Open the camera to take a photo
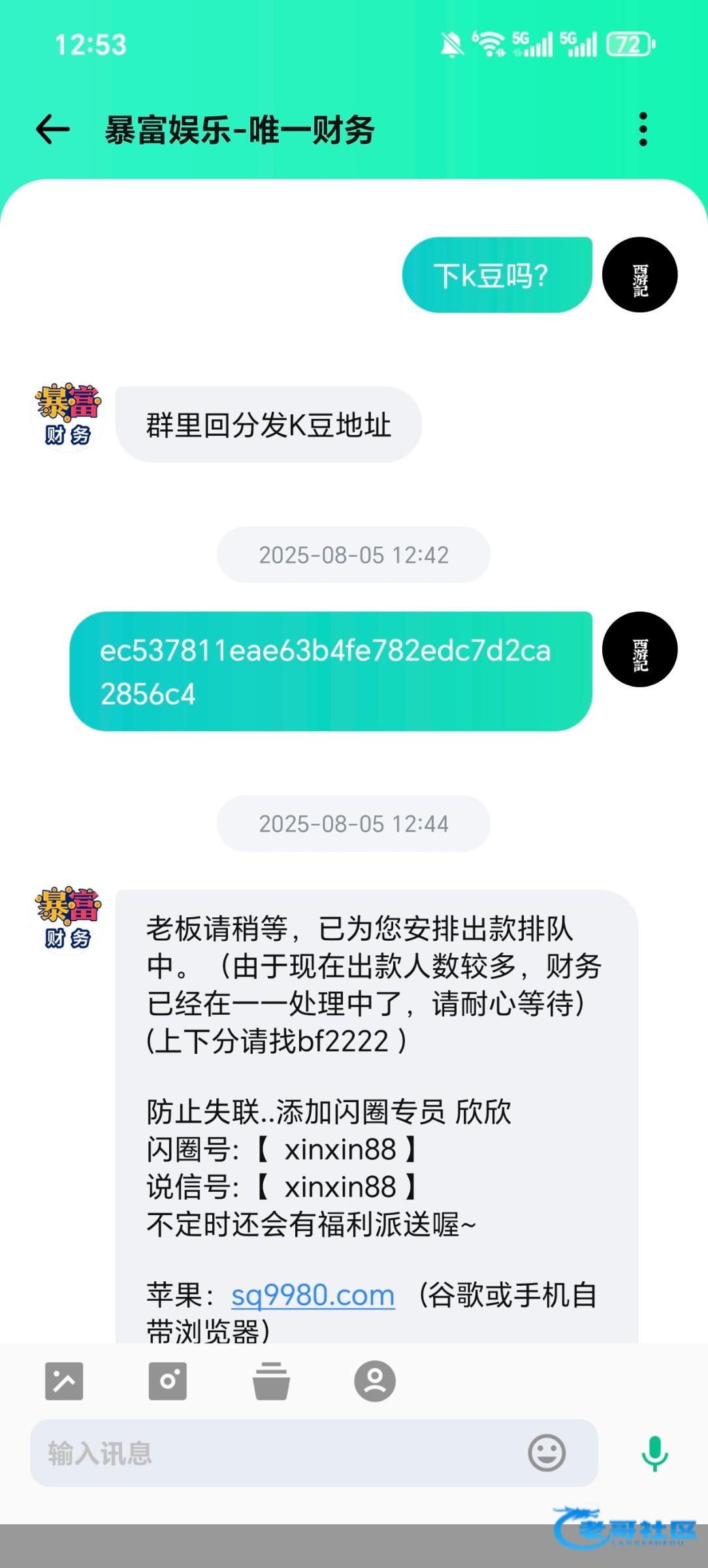 tap(168, 1381)
